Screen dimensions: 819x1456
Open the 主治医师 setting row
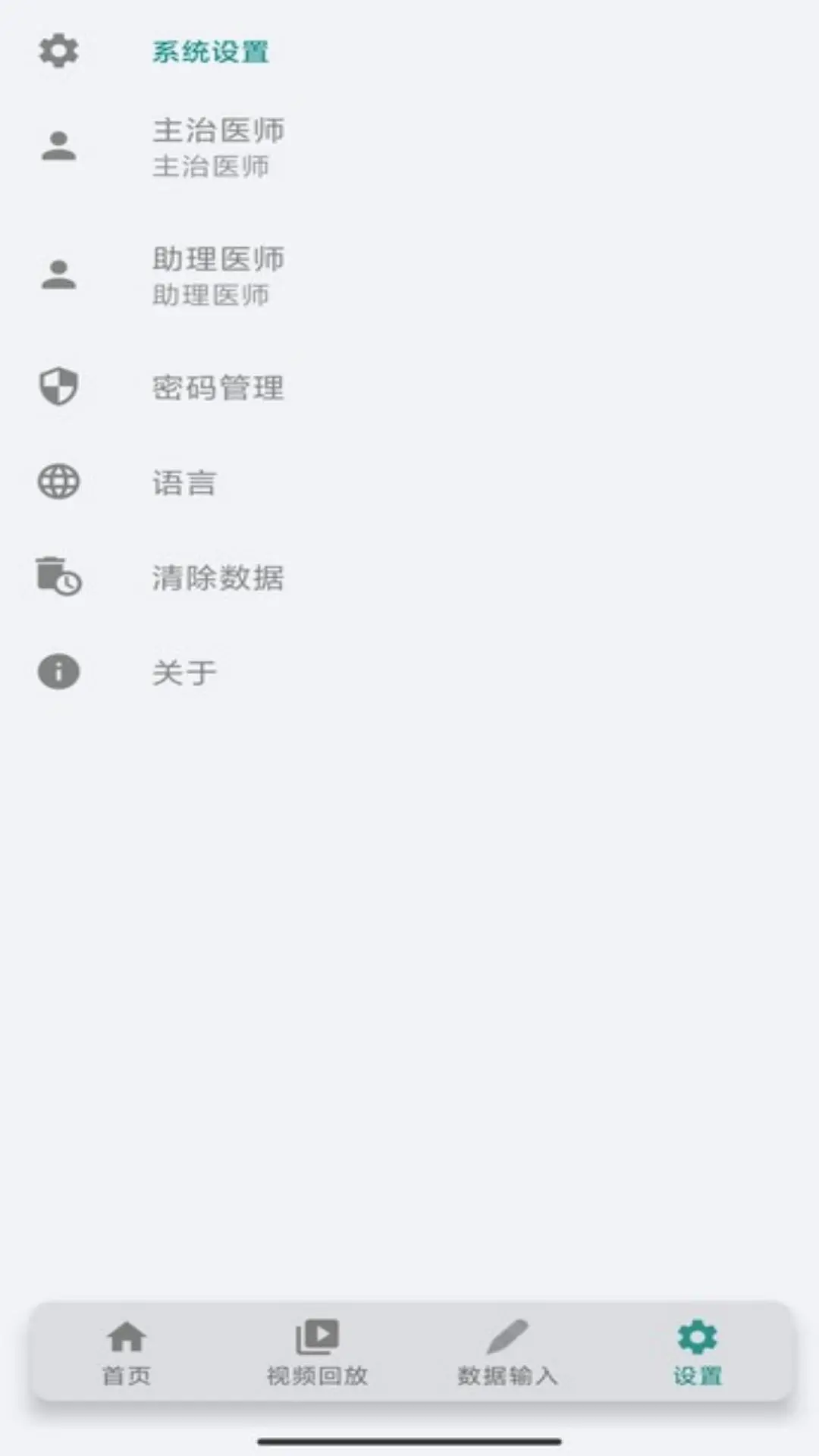218,147
